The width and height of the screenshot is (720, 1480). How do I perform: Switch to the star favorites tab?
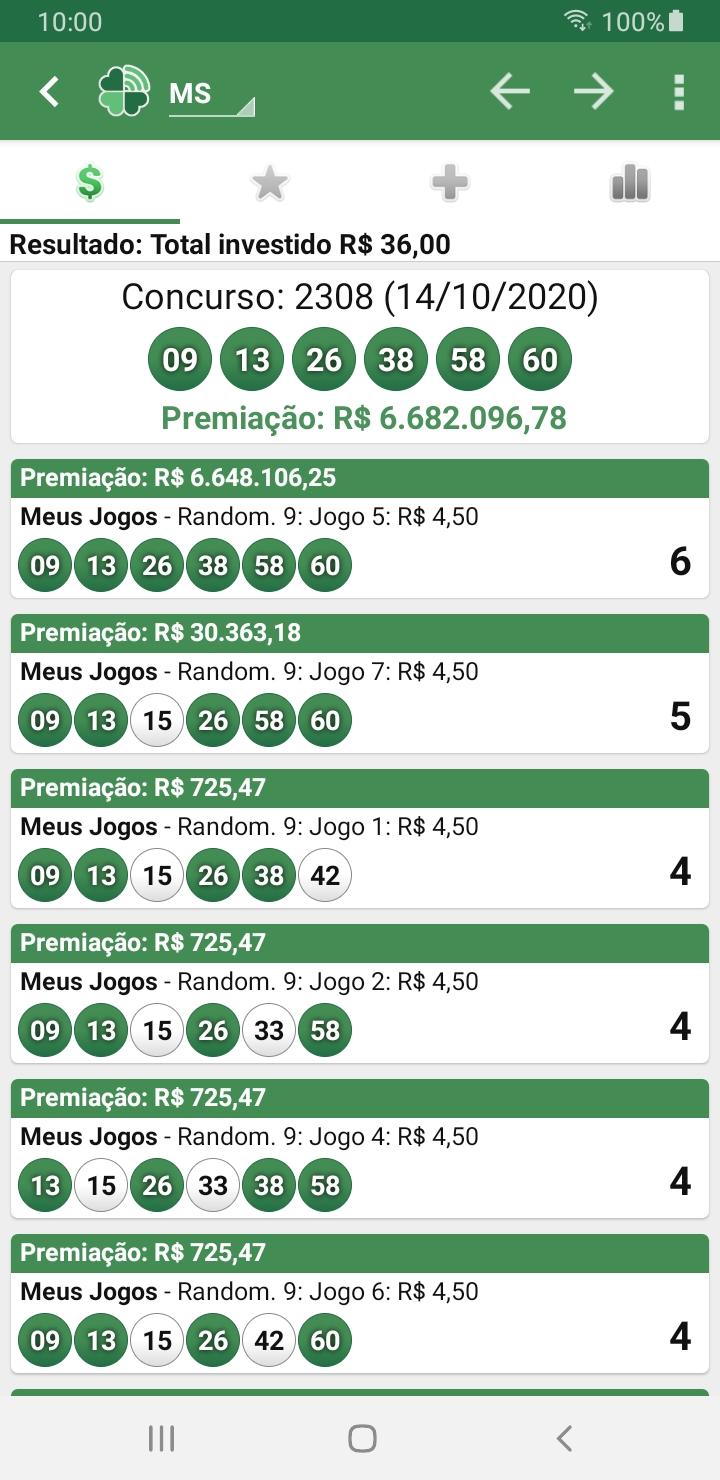(x=270, y=183)
